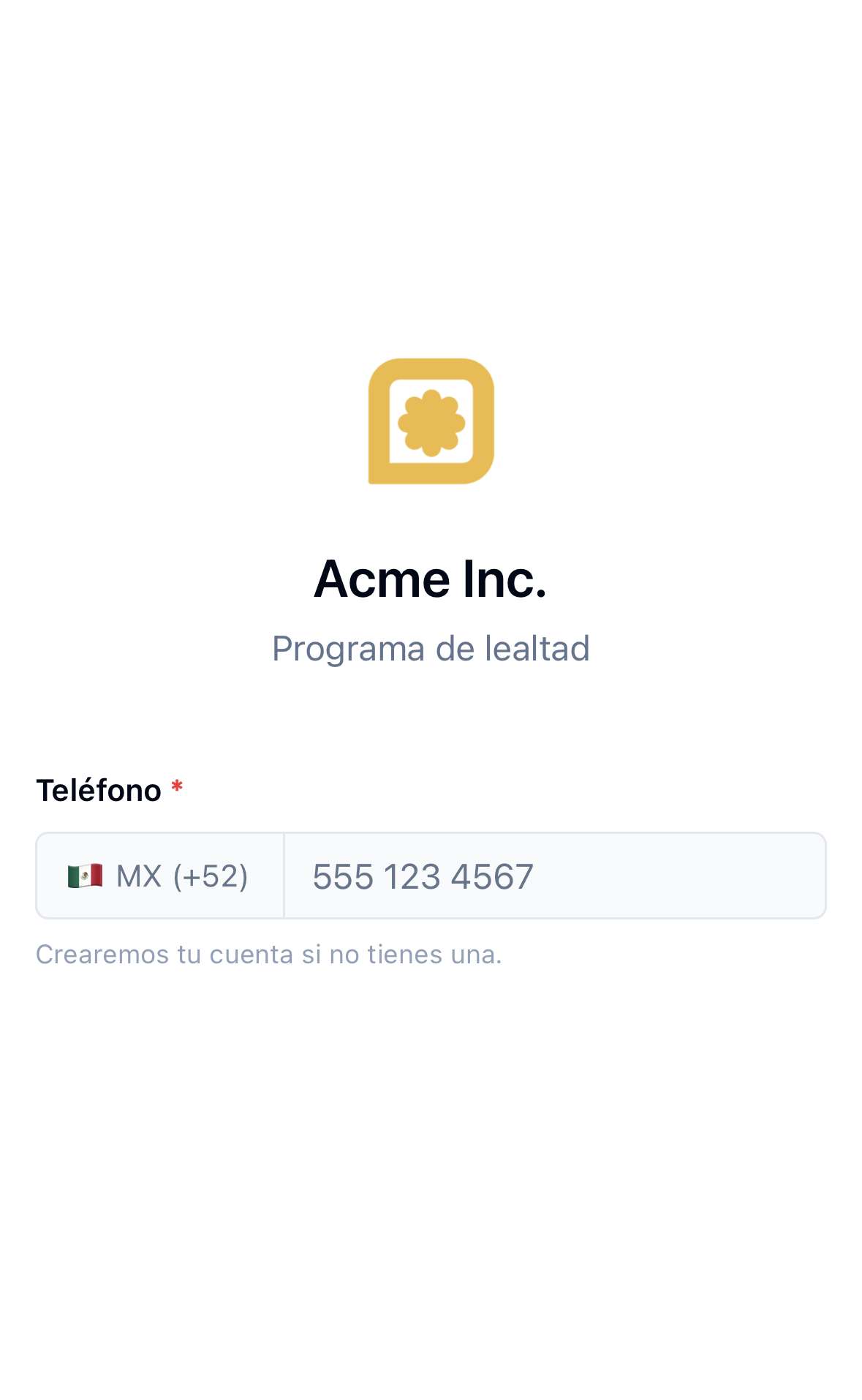Open the MX (+52) country code selector
The height and width of the screenshot is (1400, 862).
coord(159,875)
